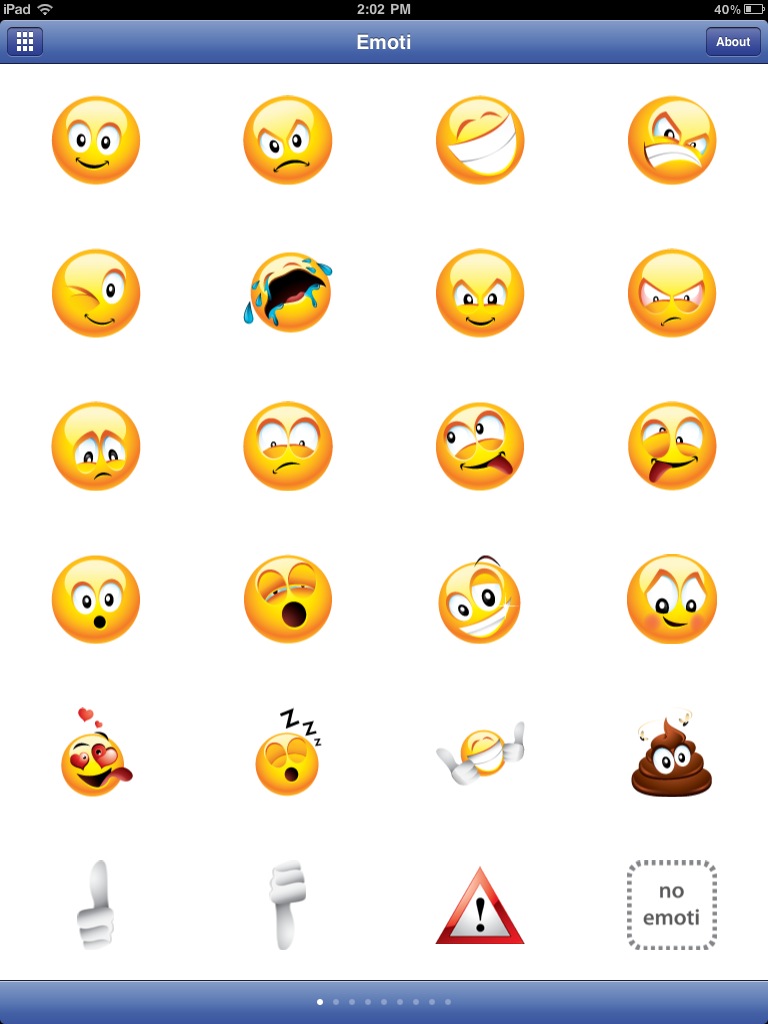Pick the thumbs down hand

tap(288, 906)
